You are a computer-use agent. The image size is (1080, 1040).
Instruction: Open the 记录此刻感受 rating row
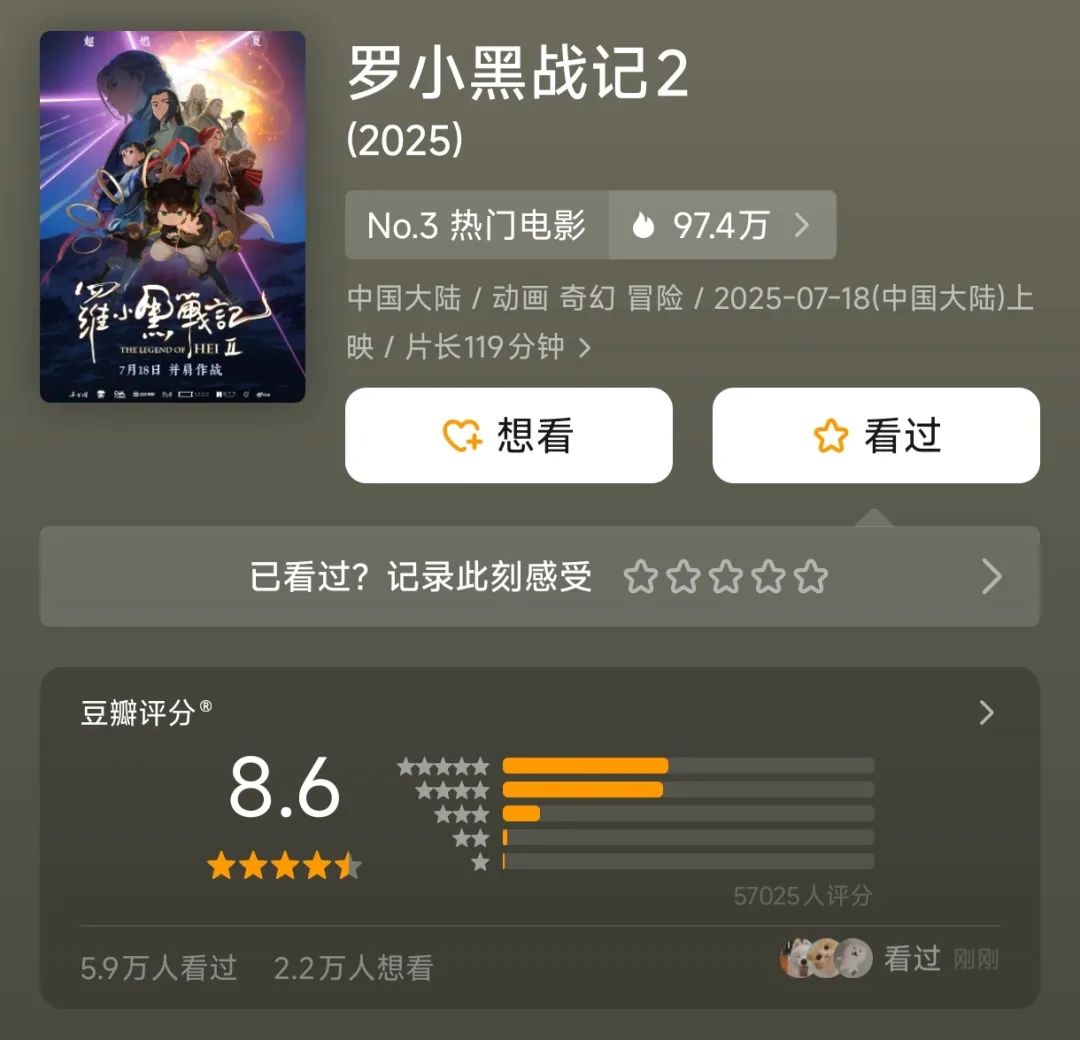coord(539,577)
